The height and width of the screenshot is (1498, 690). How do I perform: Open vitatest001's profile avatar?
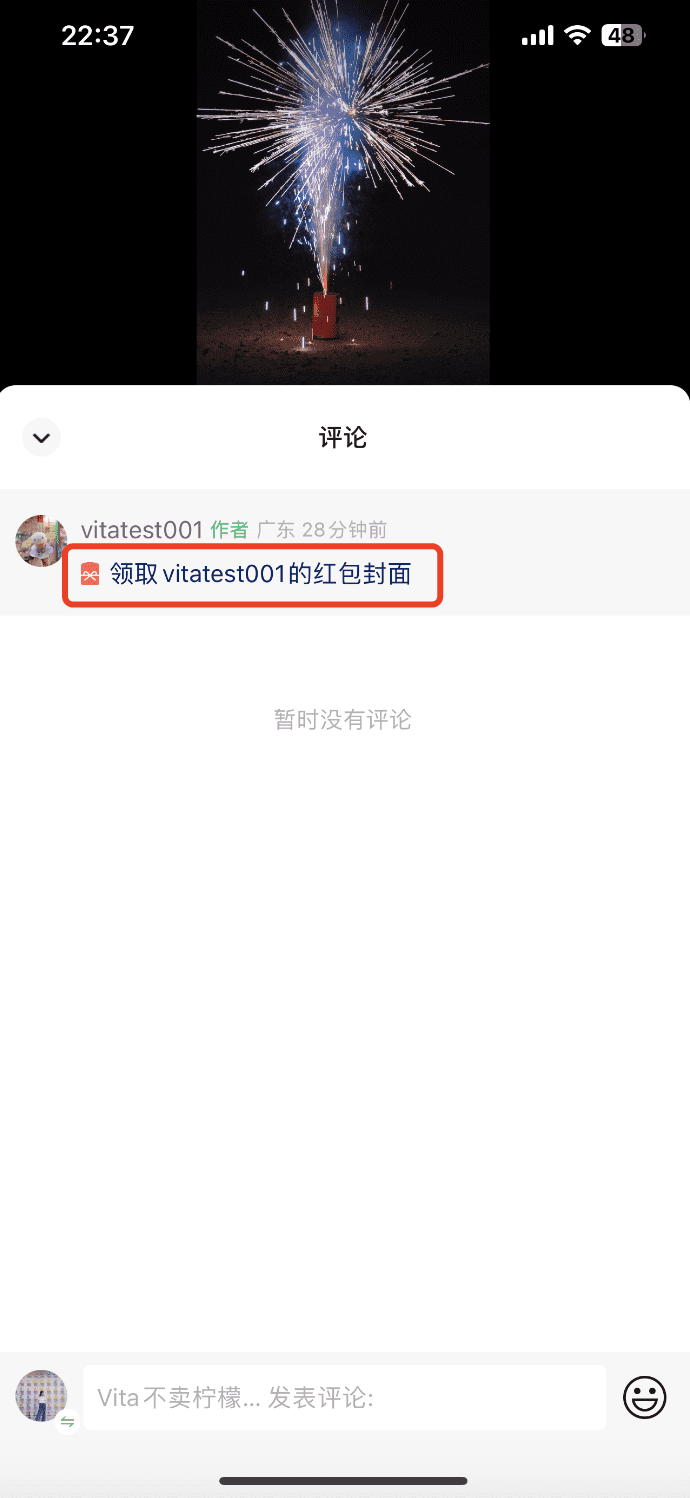41,541
